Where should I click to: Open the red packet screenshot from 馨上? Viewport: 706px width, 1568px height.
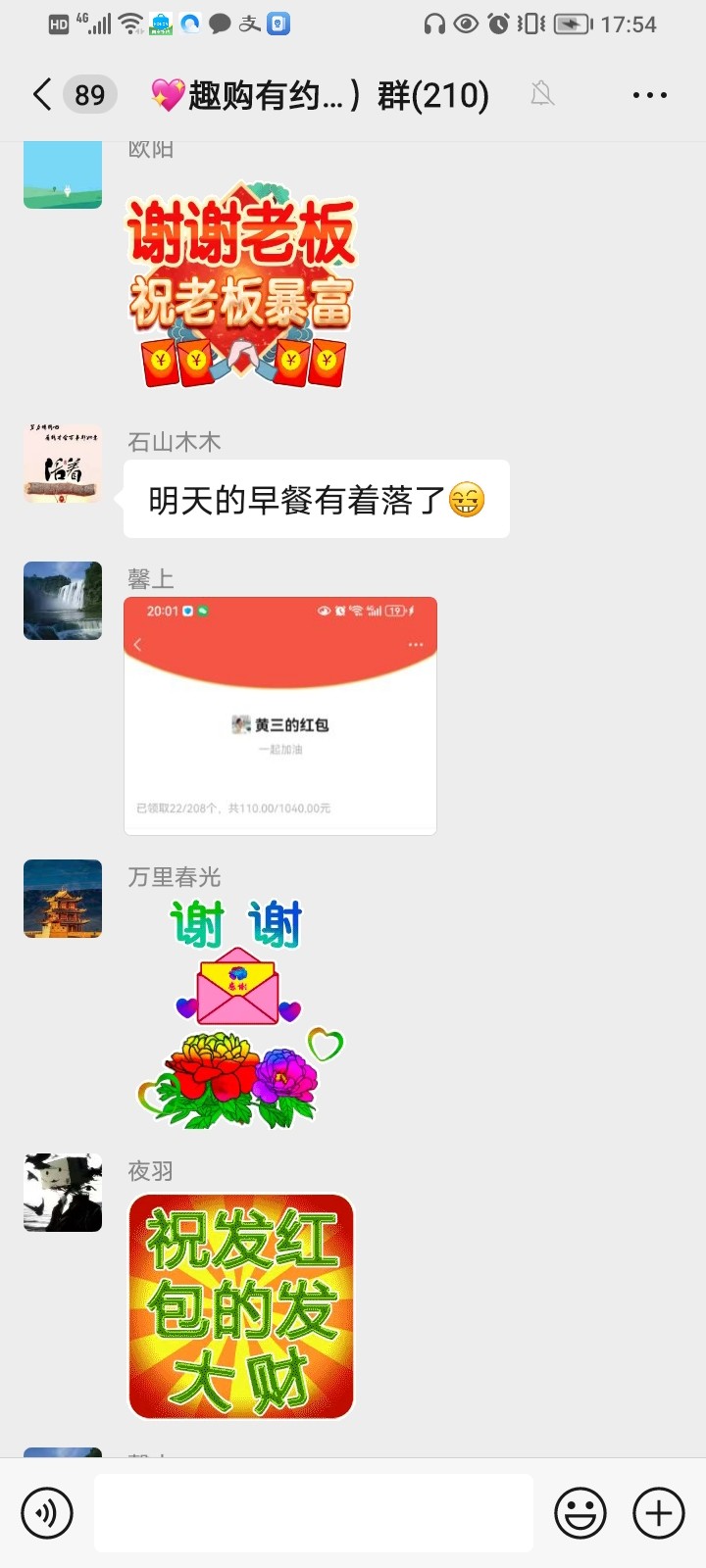280,715
